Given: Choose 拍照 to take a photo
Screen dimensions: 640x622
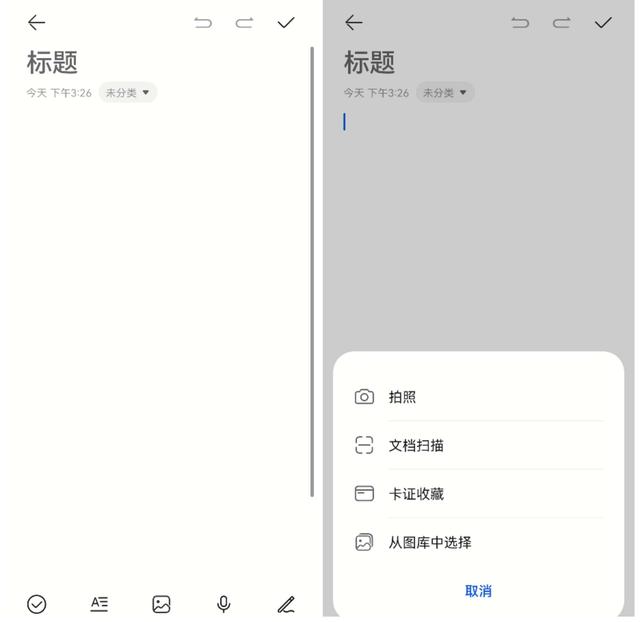Looking at the screenshot, I should point(402,397).
